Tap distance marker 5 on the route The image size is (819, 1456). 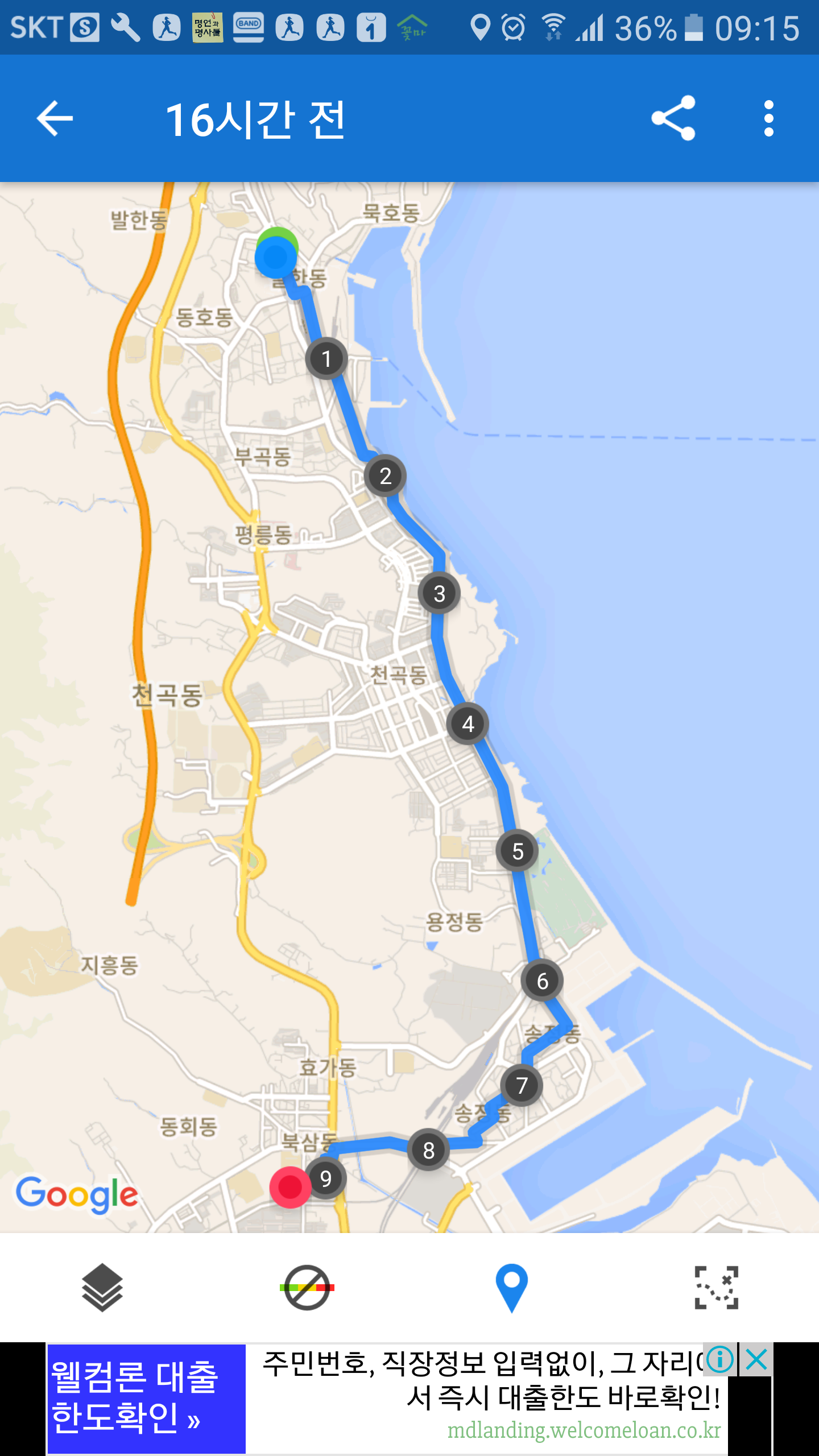pyautogui.click(x=517, y=851)
